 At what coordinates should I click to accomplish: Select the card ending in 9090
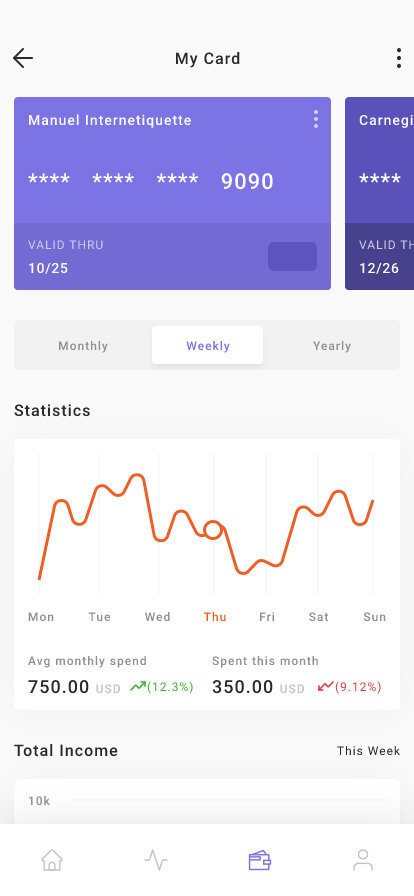click(172, 193)
